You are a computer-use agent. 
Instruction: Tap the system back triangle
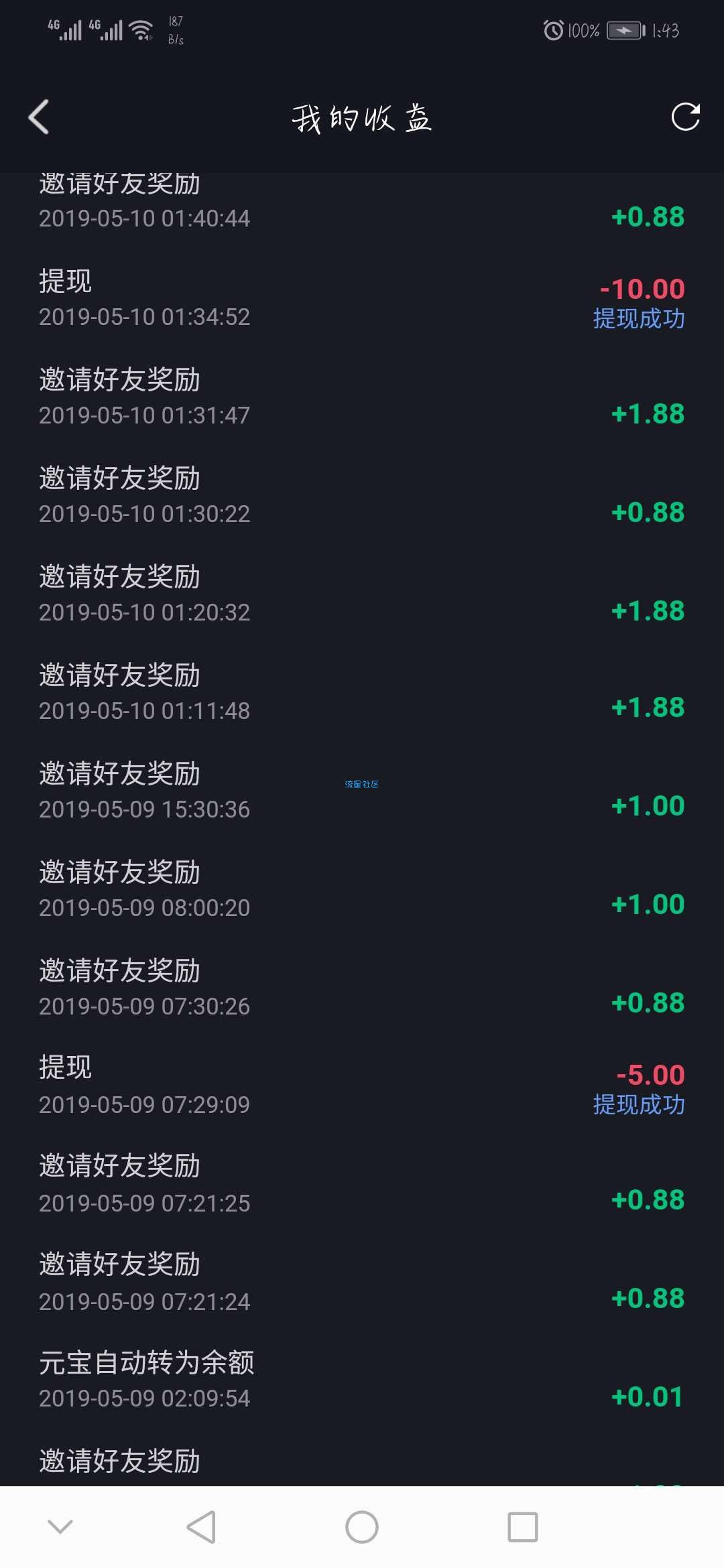click(x=201, y=1527)
